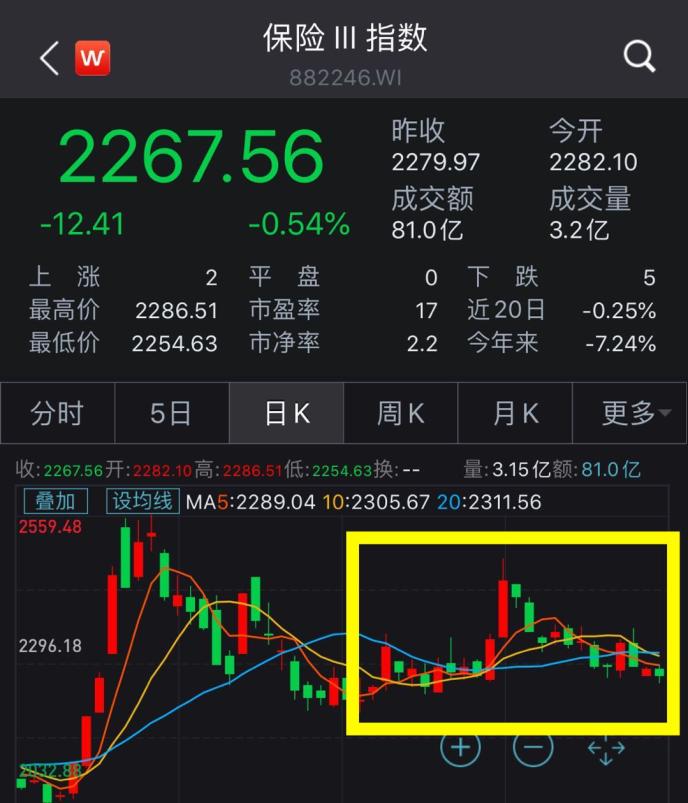688x803 pixels.
Task: Go back using the arrow icon
Action: [x=49, y=58]
